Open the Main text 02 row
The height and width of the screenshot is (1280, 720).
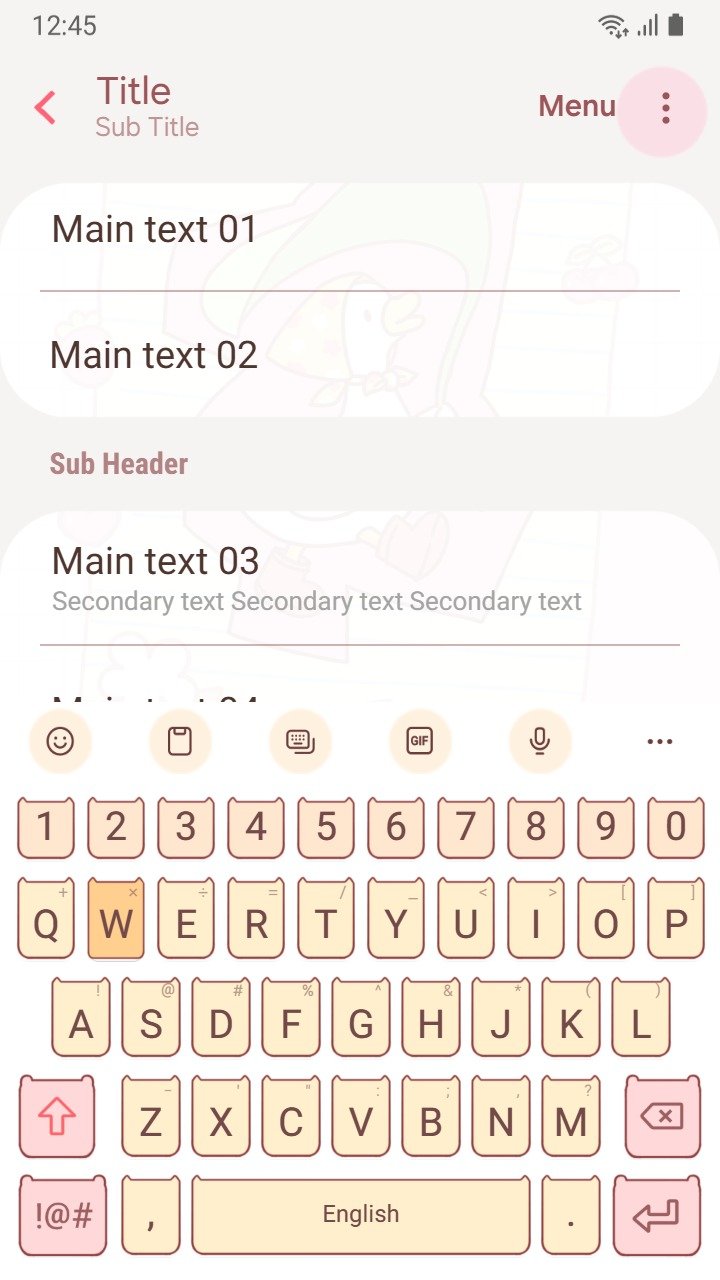[x=360, y=355]
